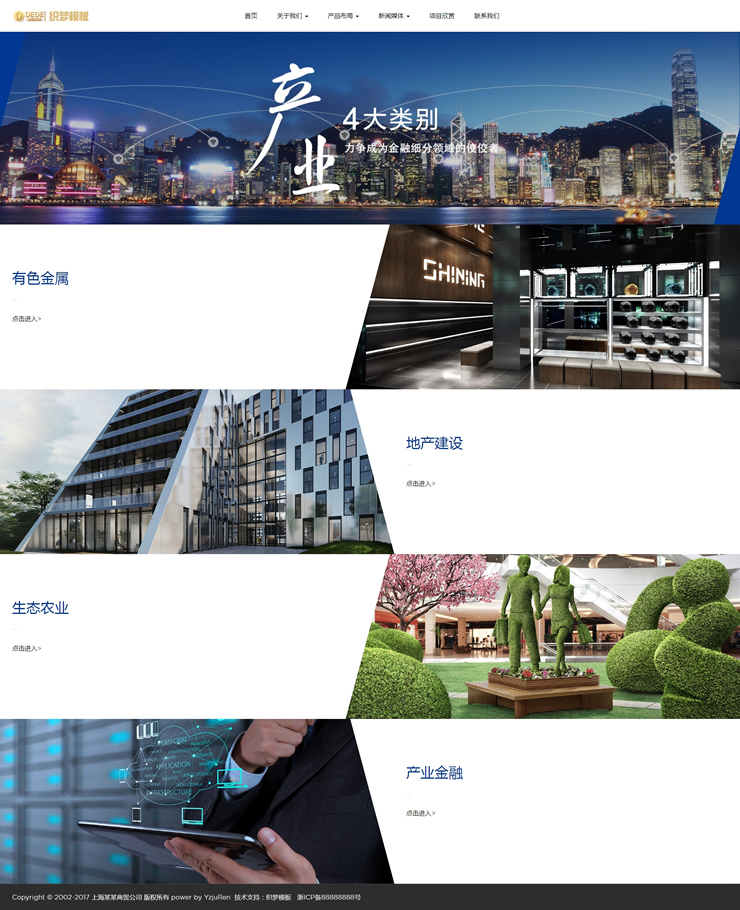
Task: Tap 点击进入 under 生态农业
Action: pos(26,649)
